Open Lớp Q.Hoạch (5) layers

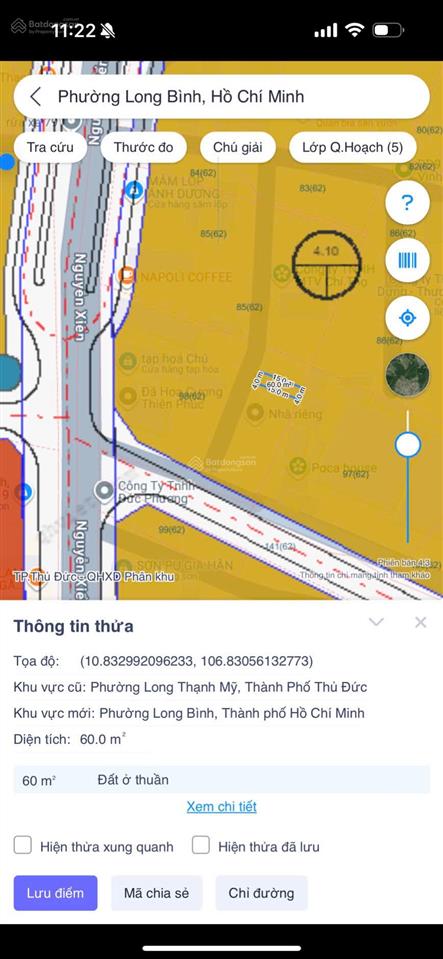click(353, 147)
